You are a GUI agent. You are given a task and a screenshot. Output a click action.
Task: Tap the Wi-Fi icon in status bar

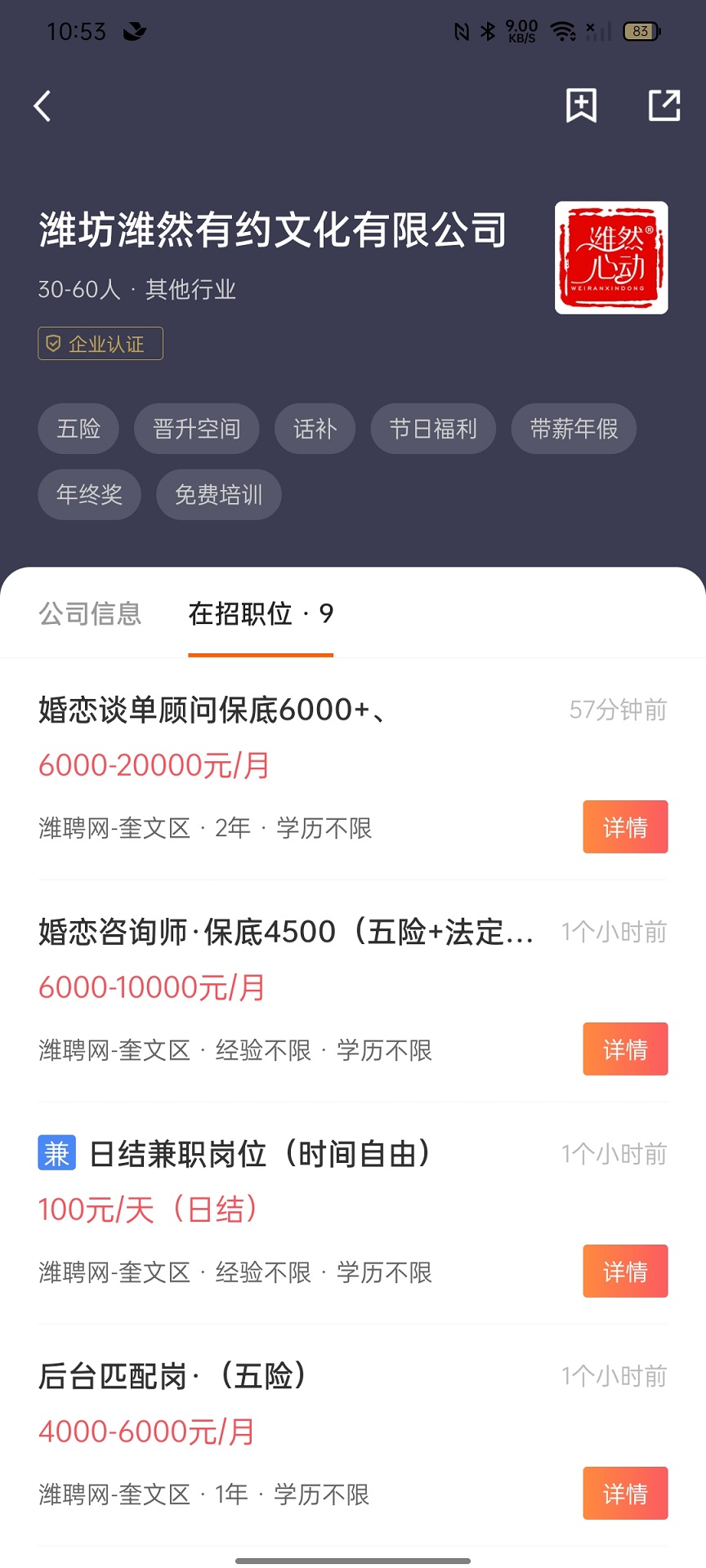[561, 31]
